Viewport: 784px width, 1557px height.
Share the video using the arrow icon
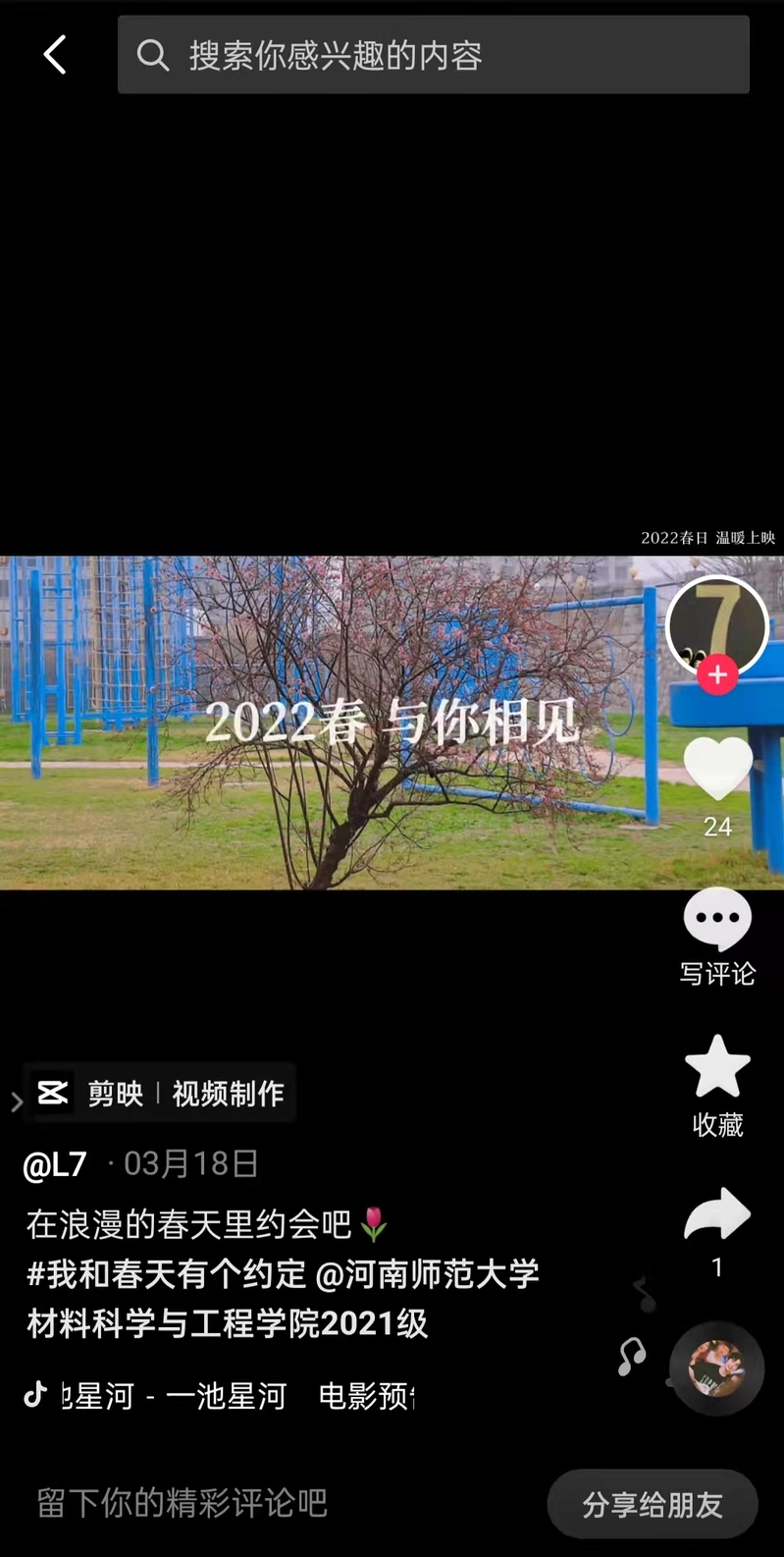pyautogui.click(x=717, y=1215)
